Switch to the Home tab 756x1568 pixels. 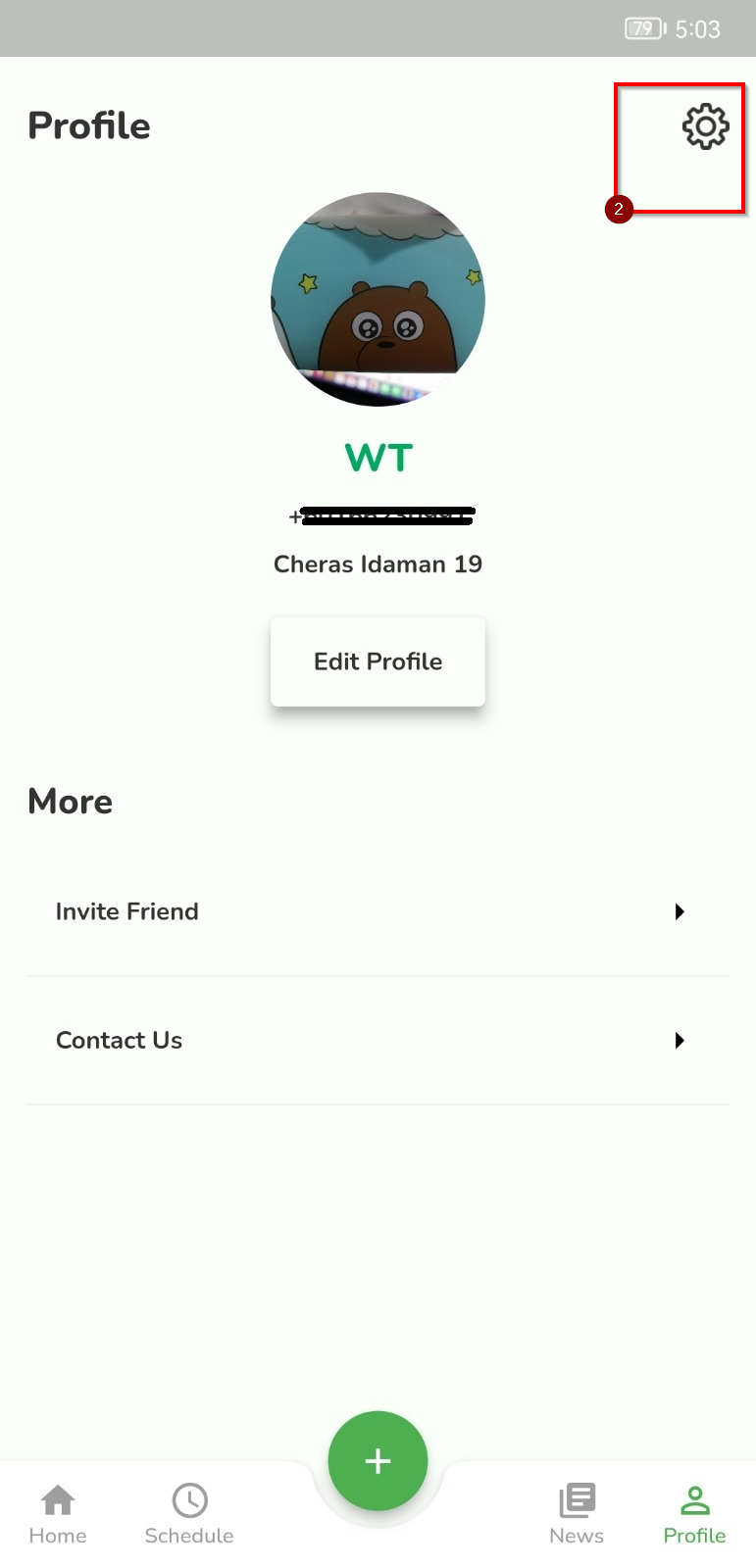pos(58,1514)
